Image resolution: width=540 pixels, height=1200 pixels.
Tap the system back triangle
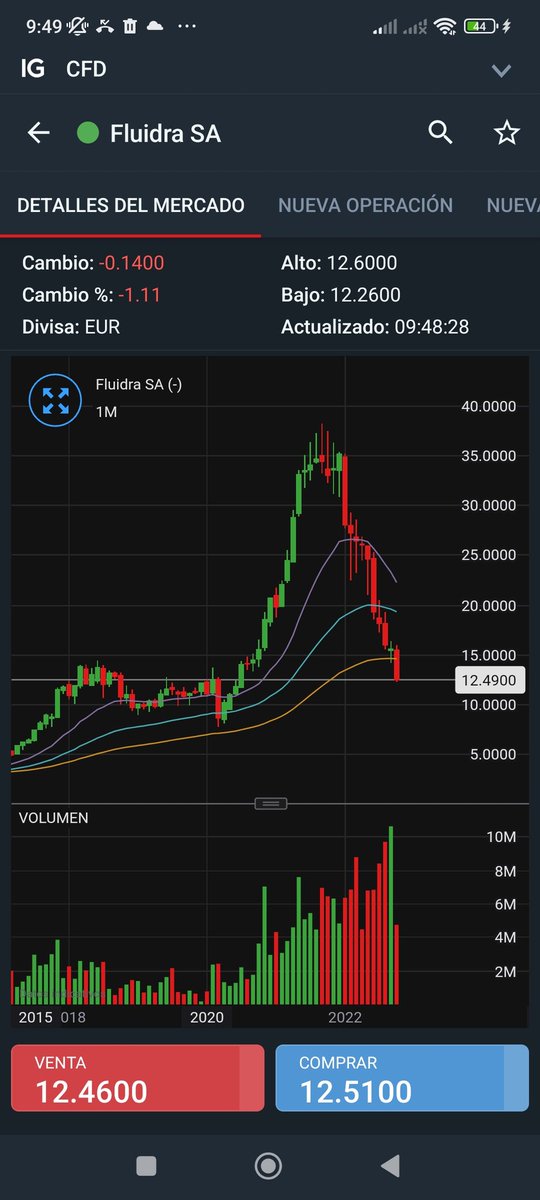391,1166
